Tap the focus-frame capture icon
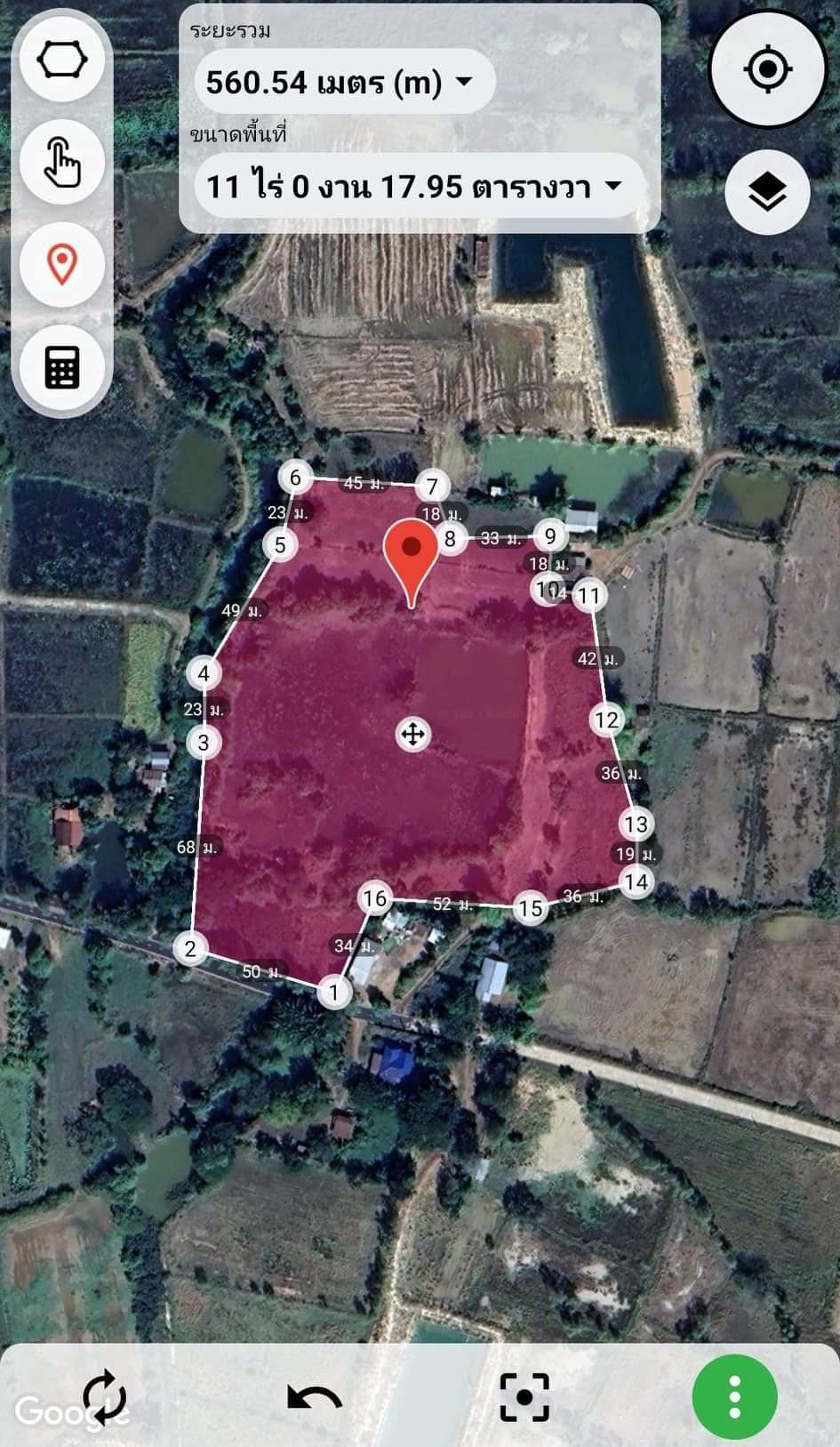Screen dimensions: 840x1447 click(x=524, y=1396)
